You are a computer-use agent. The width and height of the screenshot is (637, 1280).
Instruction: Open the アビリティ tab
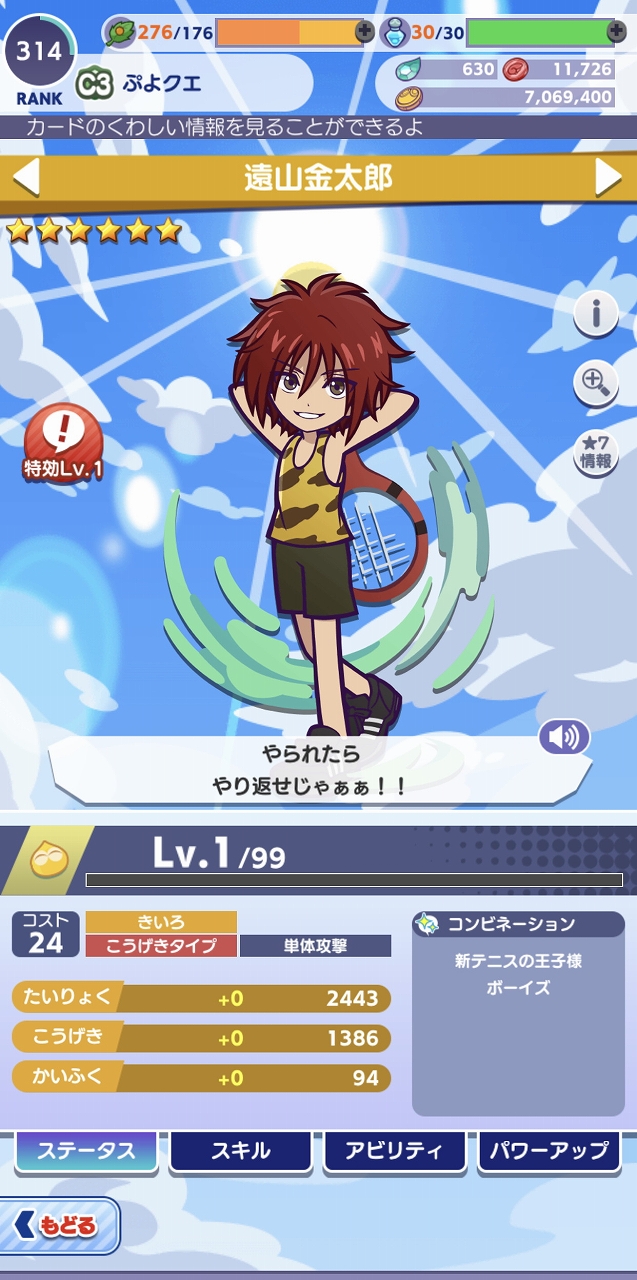394,1151
